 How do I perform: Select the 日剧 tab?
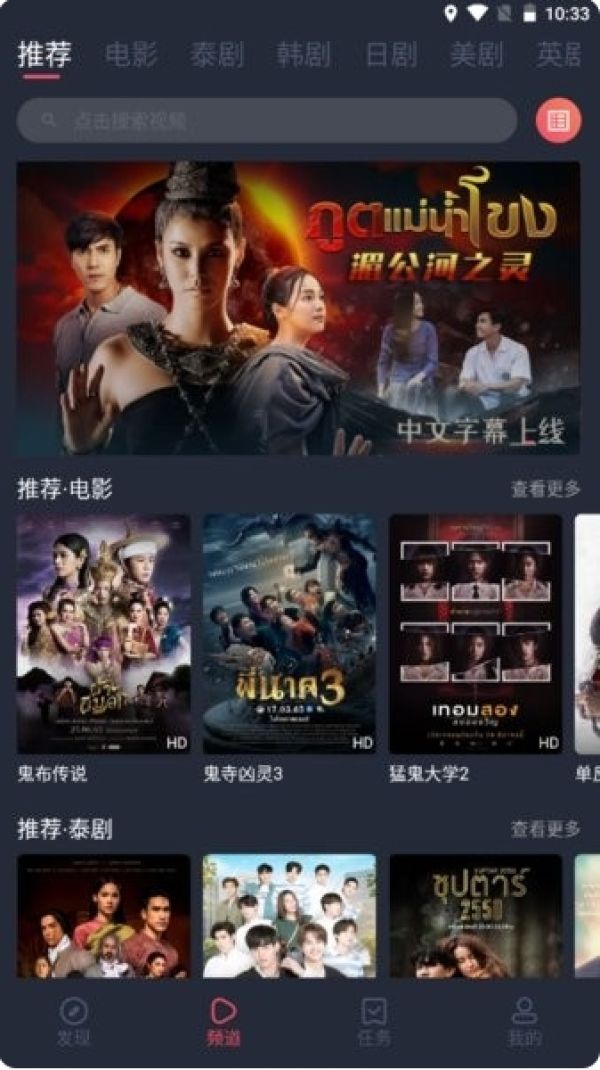(390, 55)
